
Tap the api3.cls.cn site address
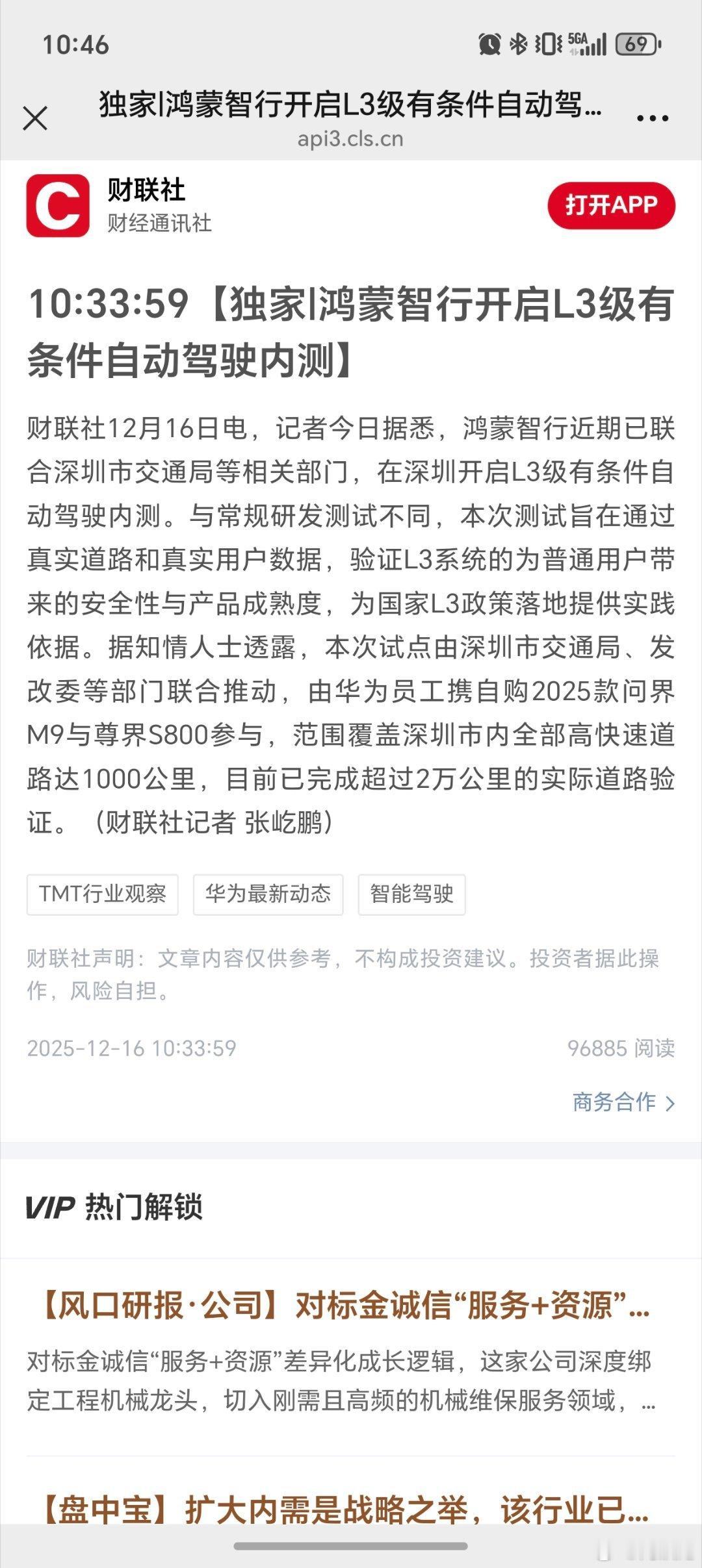point(351,139)
